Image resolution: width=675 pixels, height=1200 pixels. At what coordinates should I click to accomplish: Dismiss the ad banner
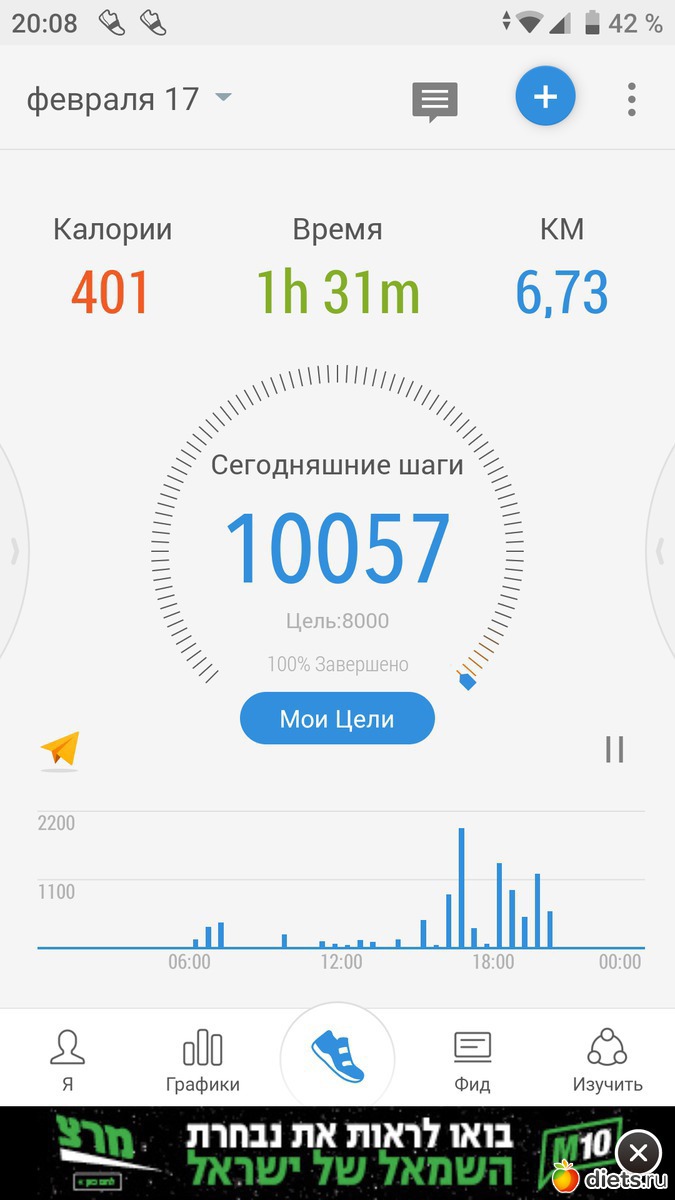click(638, 1153)
